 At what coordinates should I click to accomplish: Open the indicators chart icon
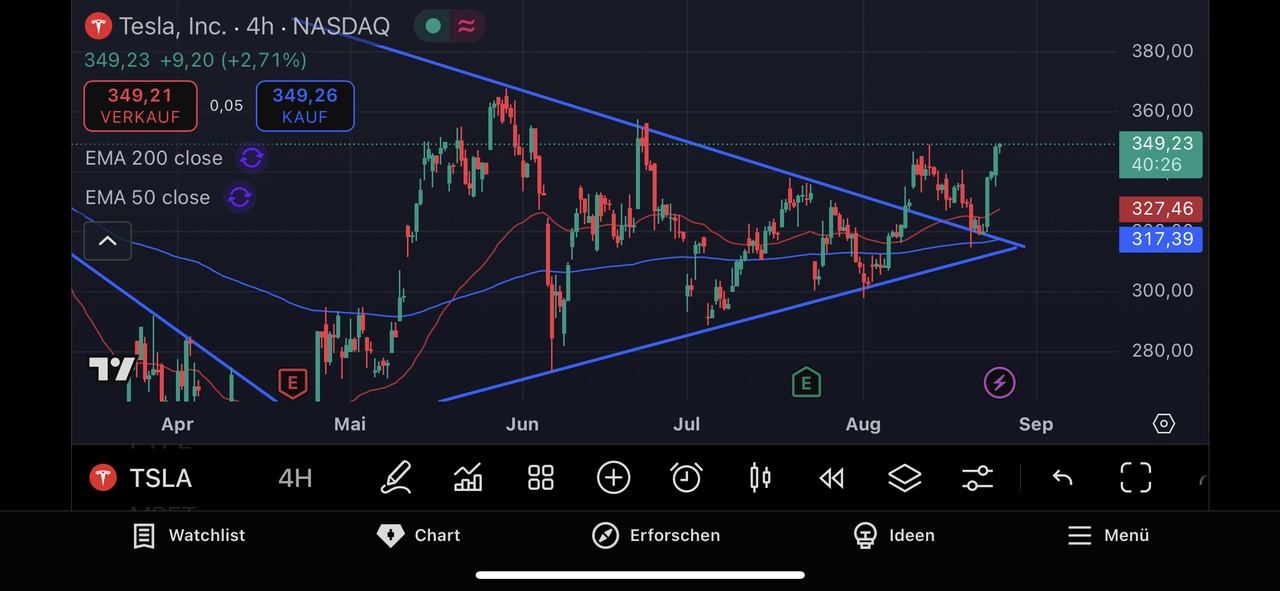(x=468, y=478)
